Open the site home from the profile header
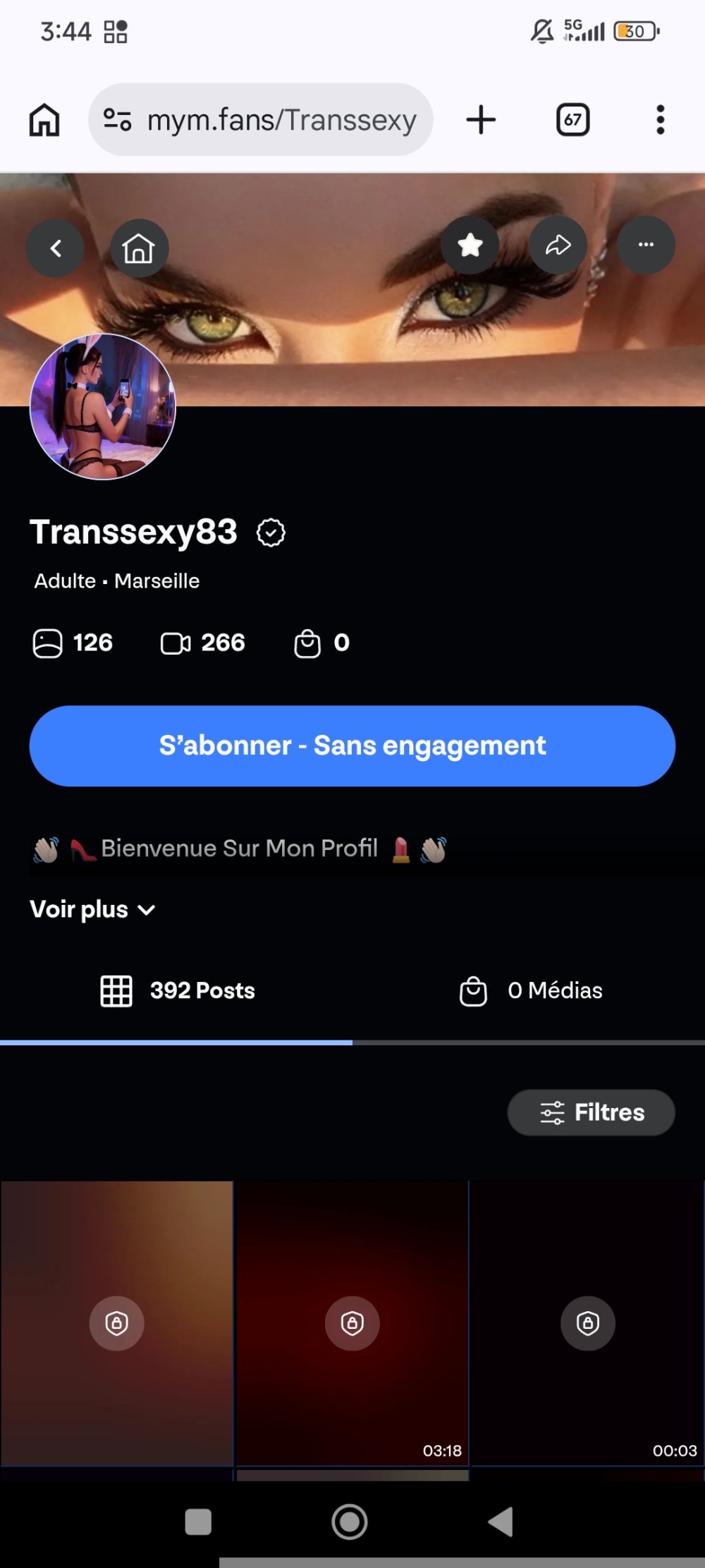The image size is (705, 1568). [139, 248]
